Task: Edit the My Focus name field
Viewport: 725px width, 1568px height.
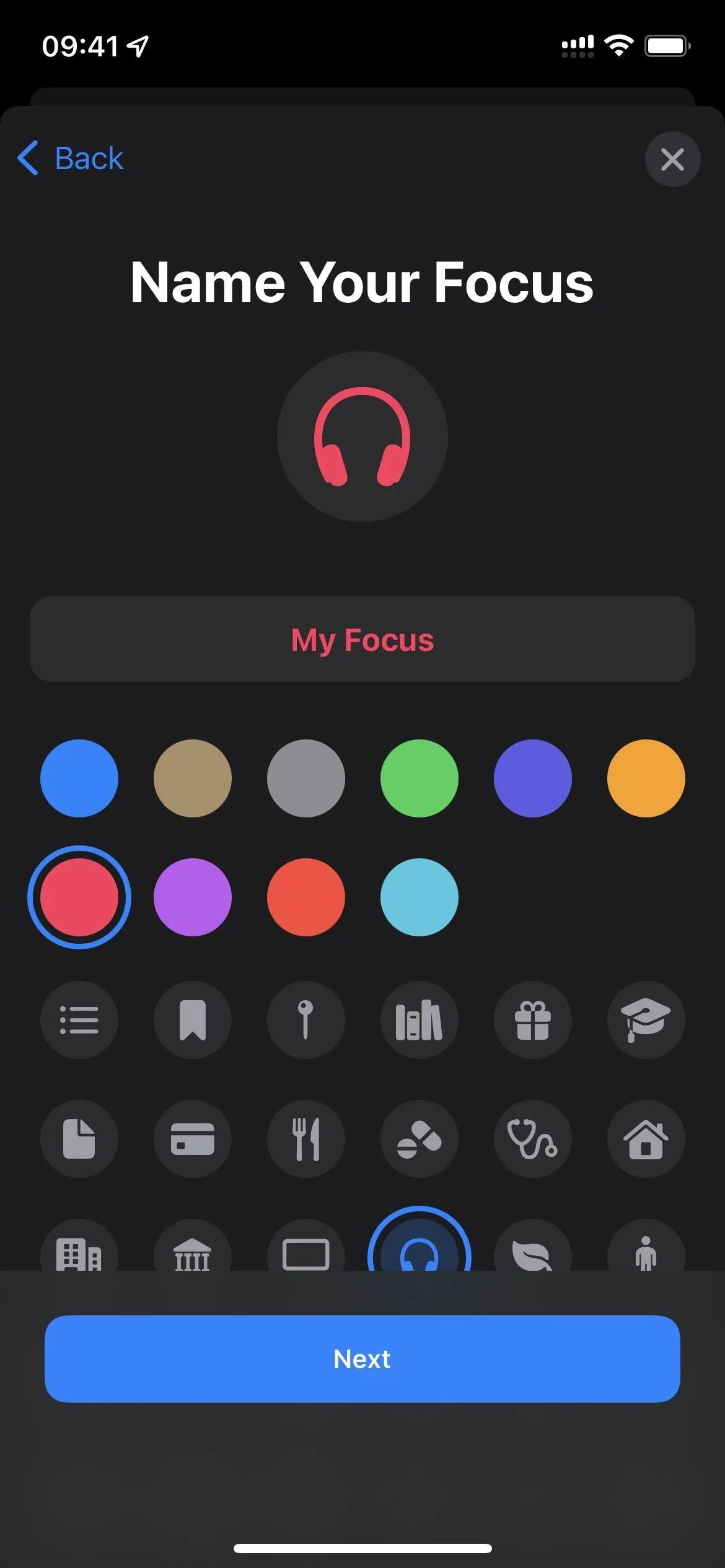Action: point(362,640)
